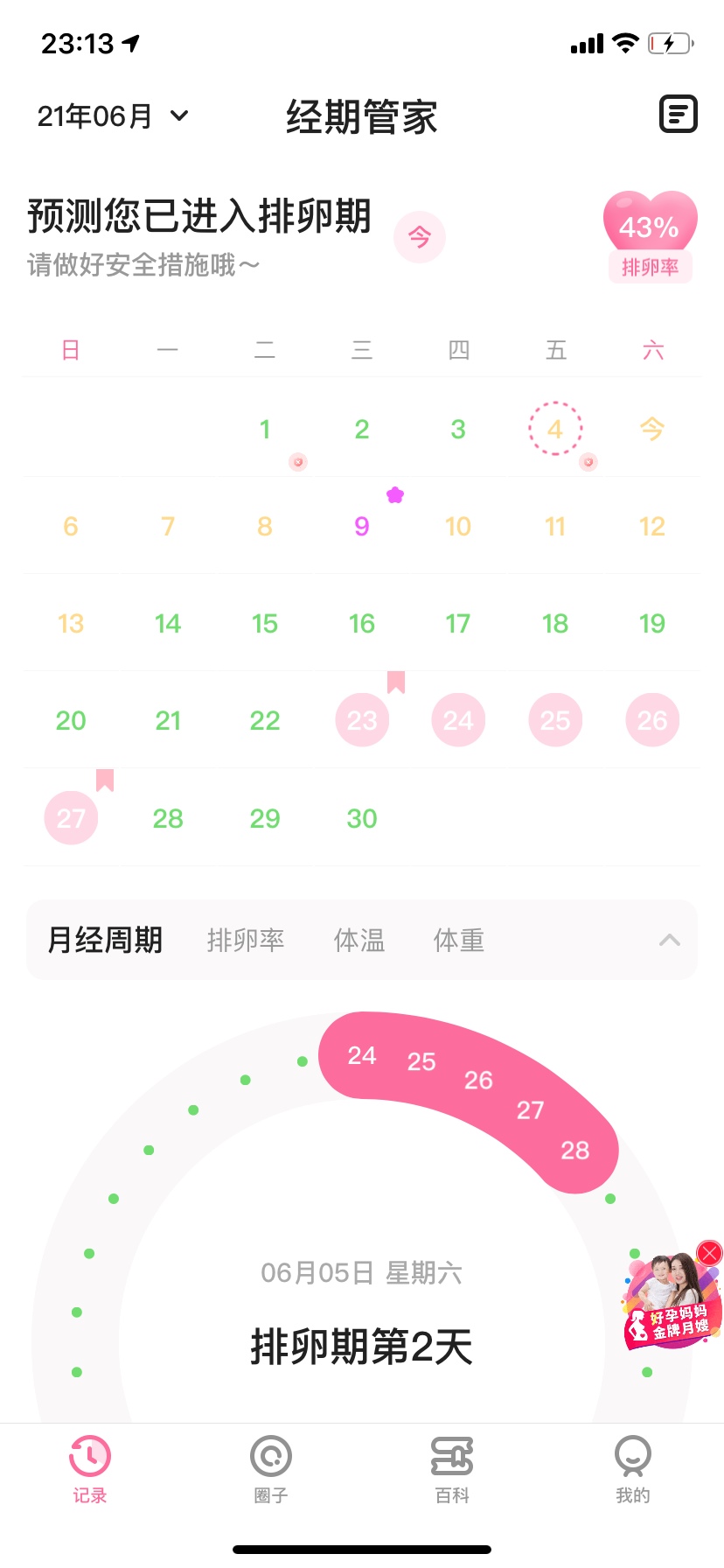724x1568 pixels.
Task: Choose June 30 in the calendar
Action: coord(362,818)
